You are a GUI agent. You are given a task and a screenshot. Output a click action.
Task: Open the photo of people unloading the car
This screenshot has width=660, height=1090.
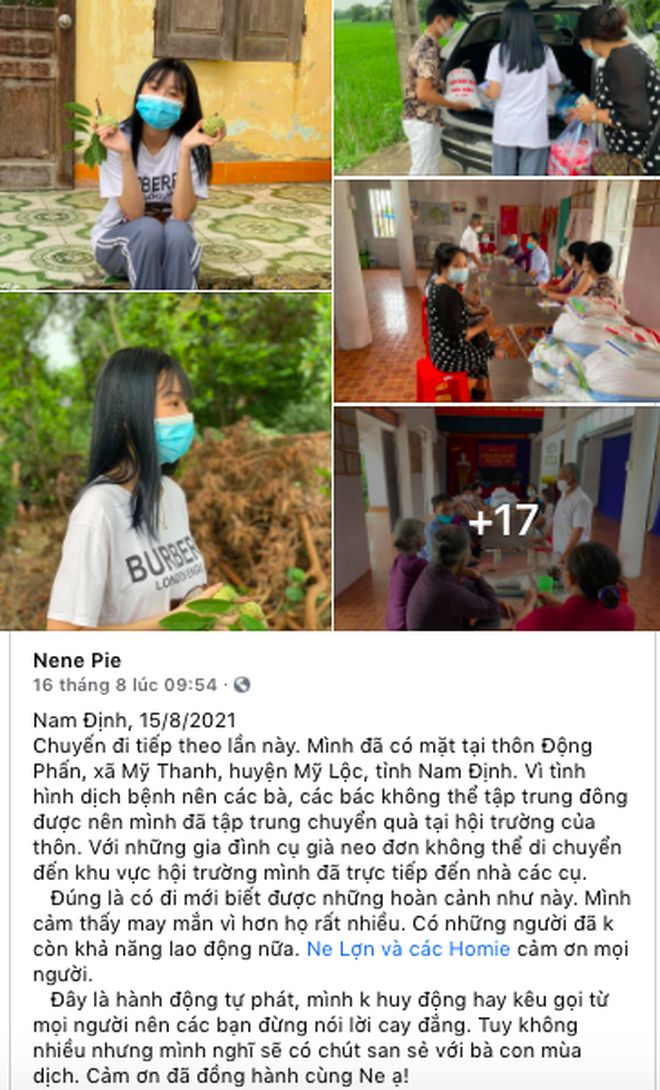[x=497, y=88]
